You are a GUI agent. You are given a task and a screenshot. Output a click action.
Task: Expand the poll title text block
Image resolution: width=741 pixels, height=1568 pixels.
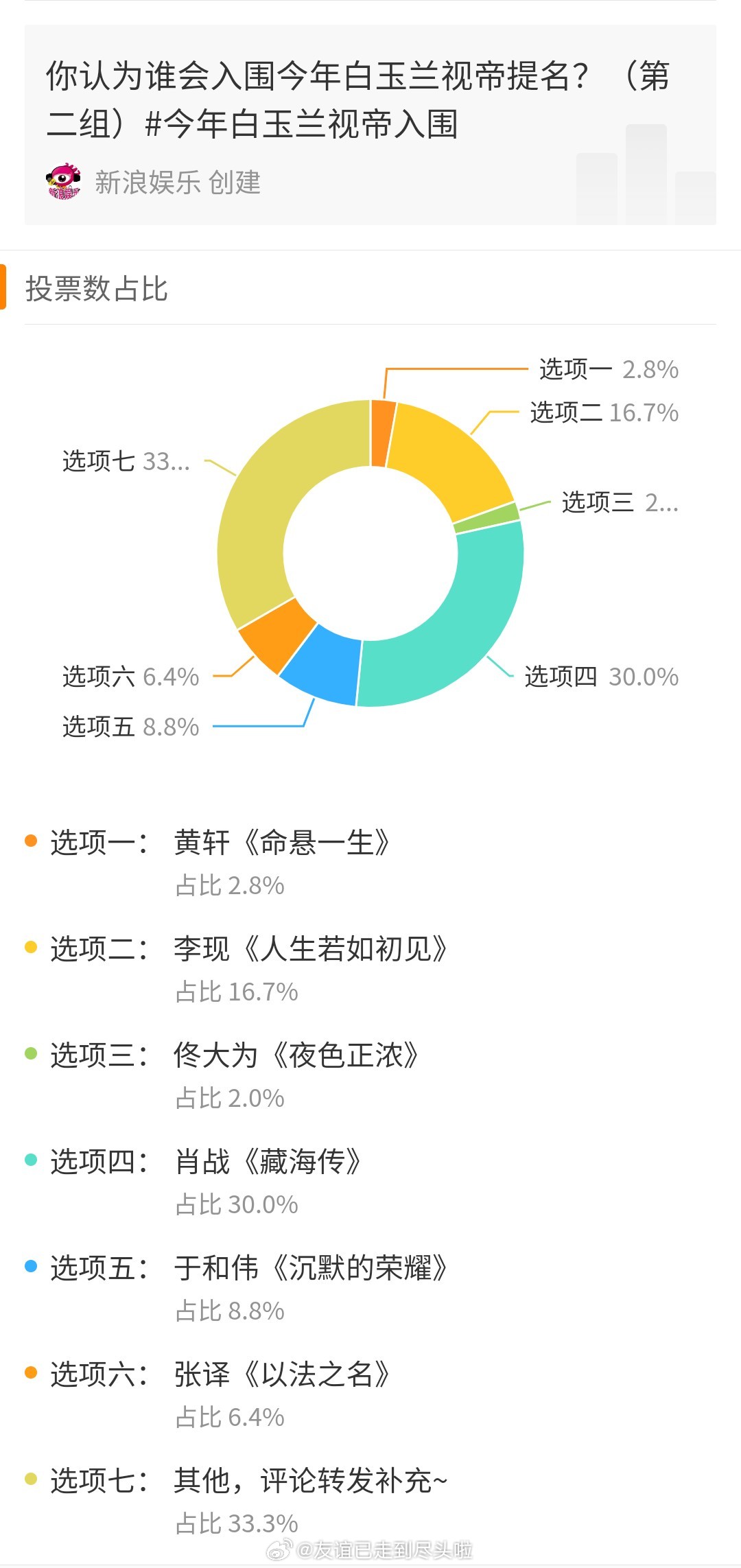[x=357, y=100]
